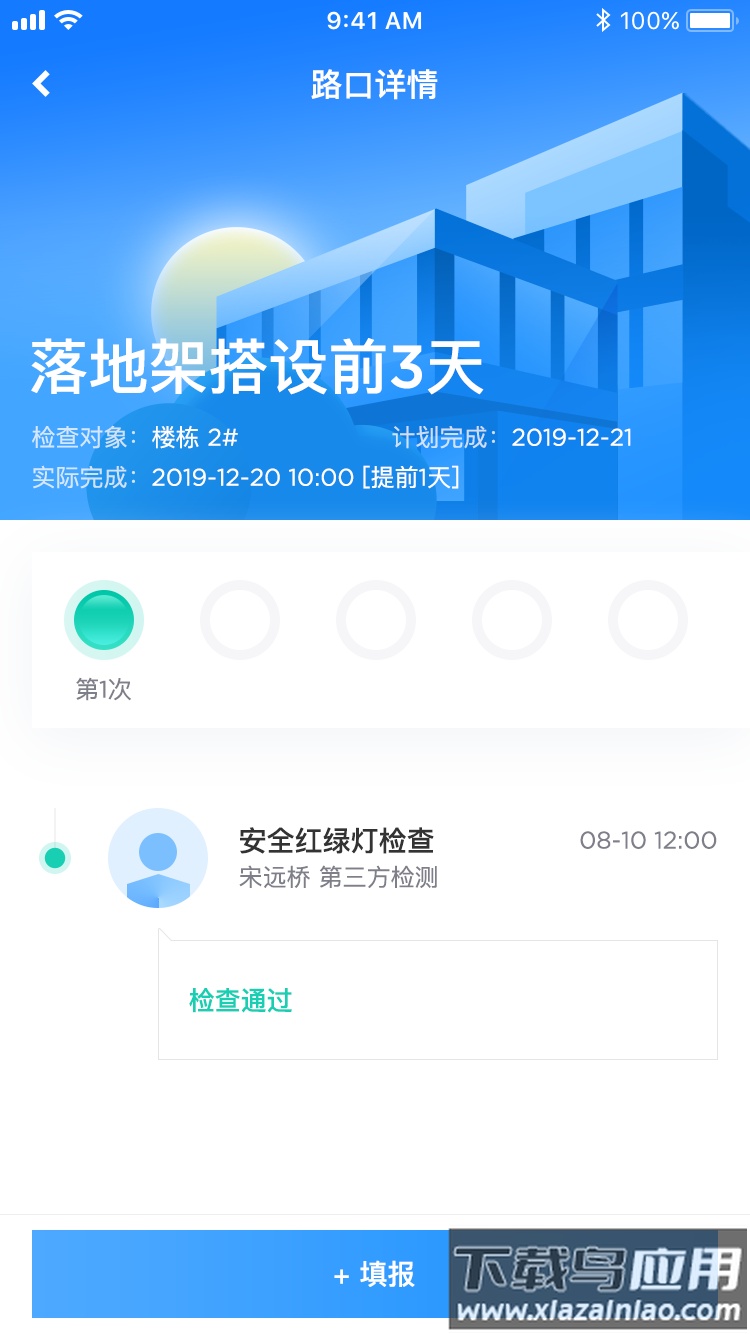Tap the third circle in progress steps
750x1334 pixels.
376,620
